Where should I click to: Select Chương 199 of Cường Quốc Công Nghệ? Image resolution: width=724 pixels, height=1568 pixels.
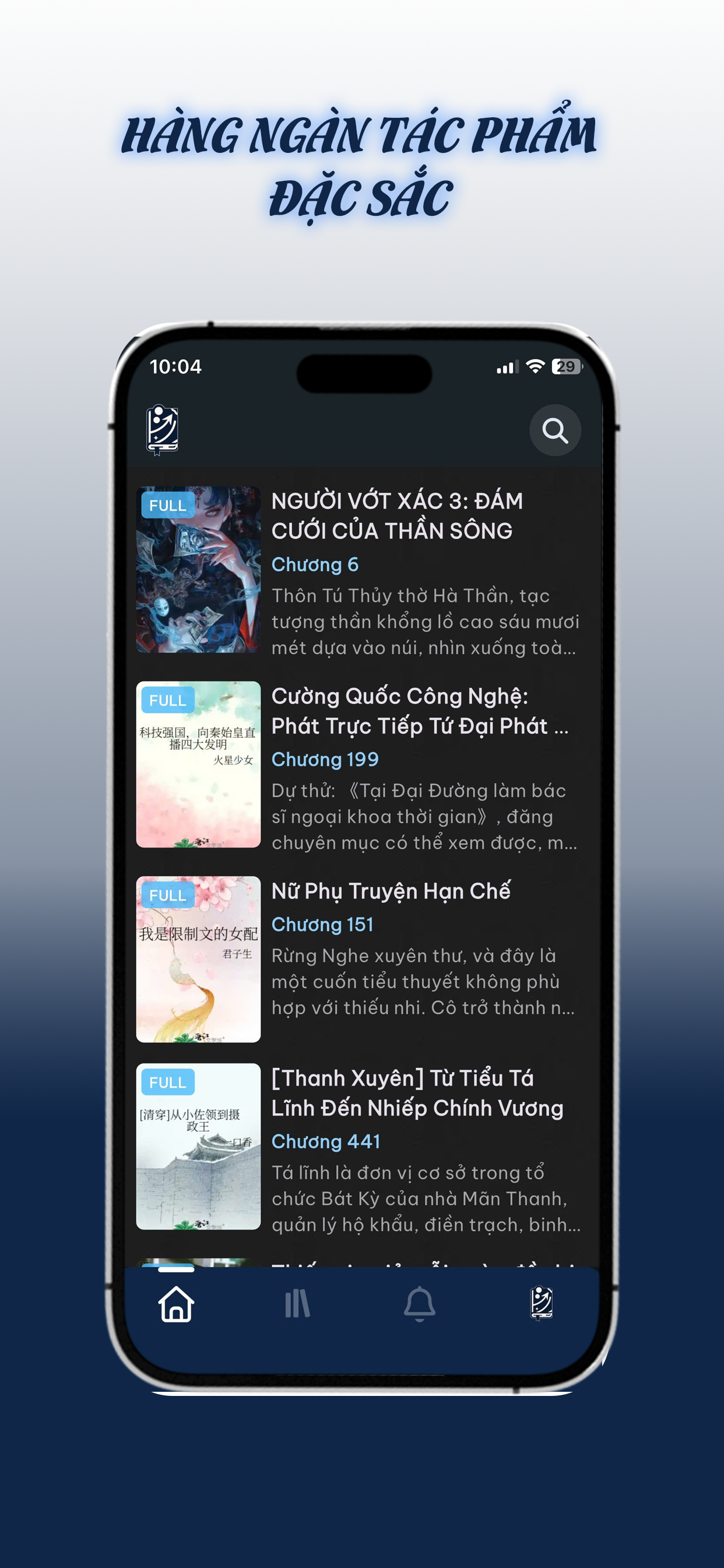tap(325, 759)
